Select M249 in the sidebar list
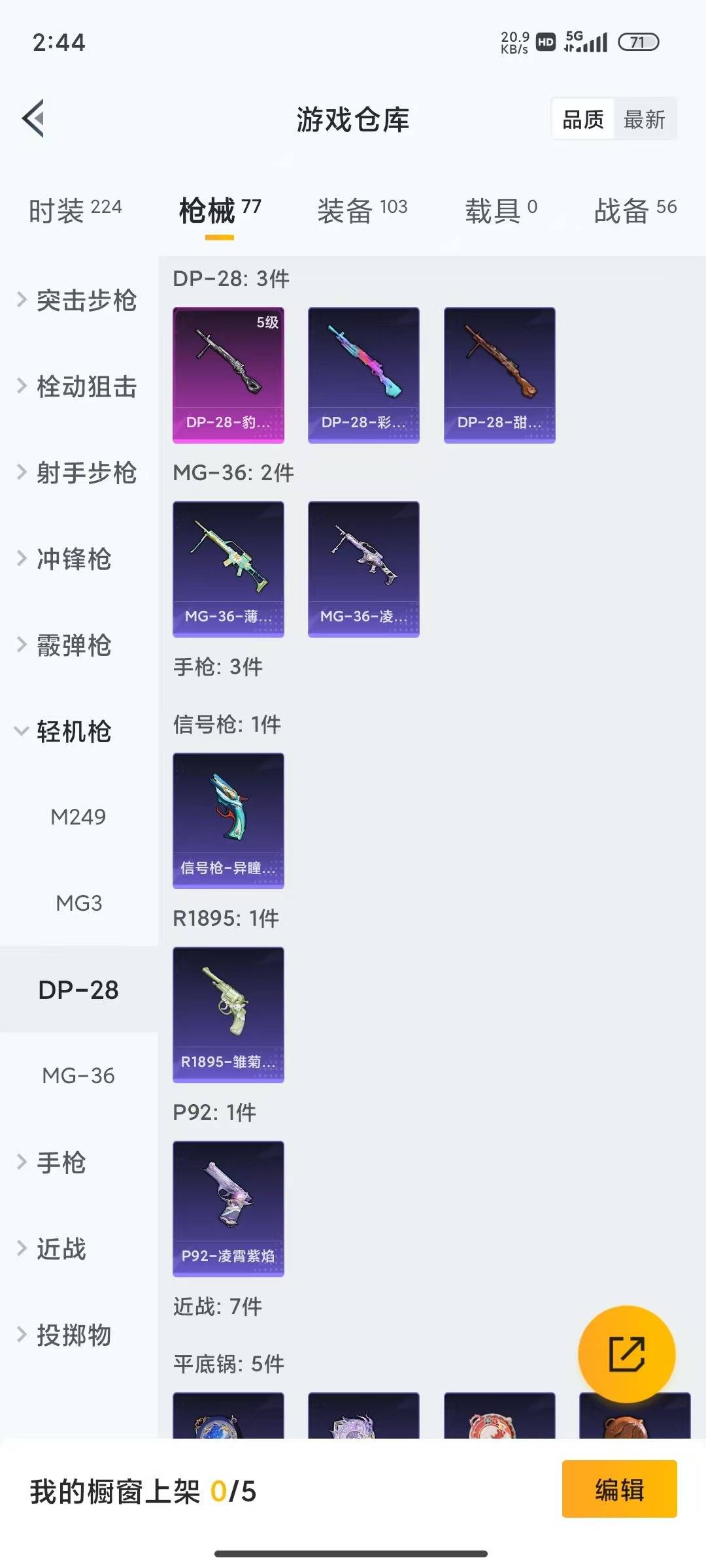706x1568 pixels. [78, 817]
